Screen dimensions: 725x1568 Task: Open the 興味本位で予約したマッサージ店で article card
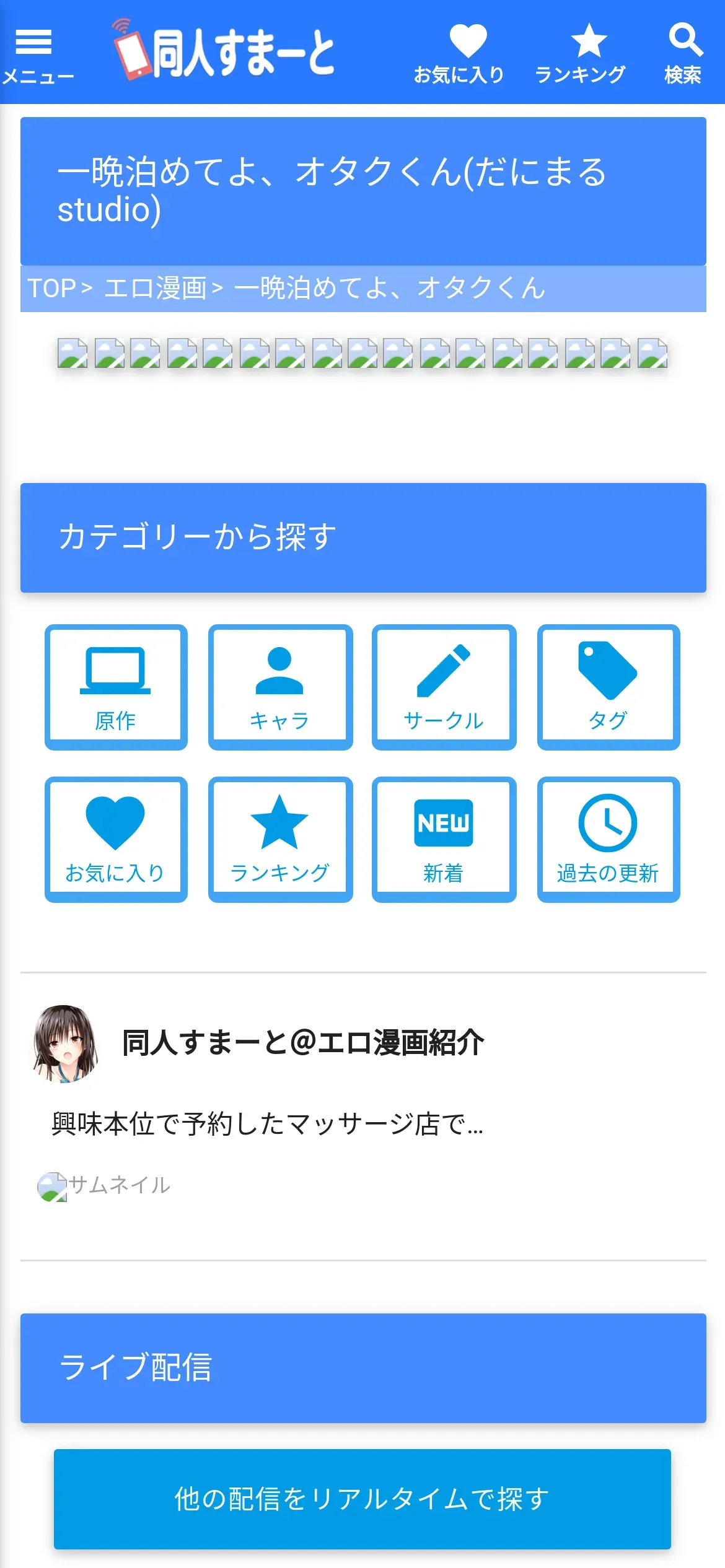(266, 1123)
